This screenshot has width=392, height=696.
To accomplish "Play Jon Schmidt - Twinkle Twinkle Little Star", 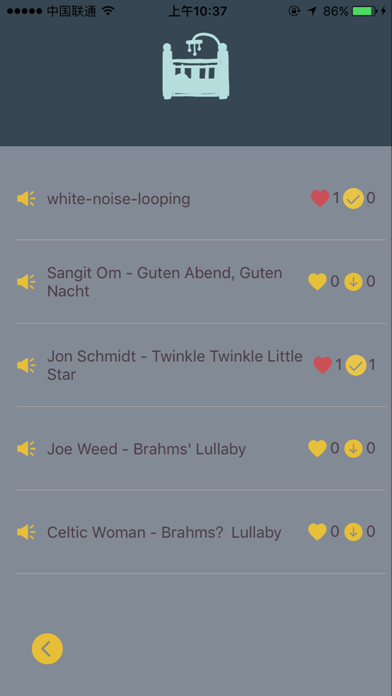I will click(x=26, y=365).
